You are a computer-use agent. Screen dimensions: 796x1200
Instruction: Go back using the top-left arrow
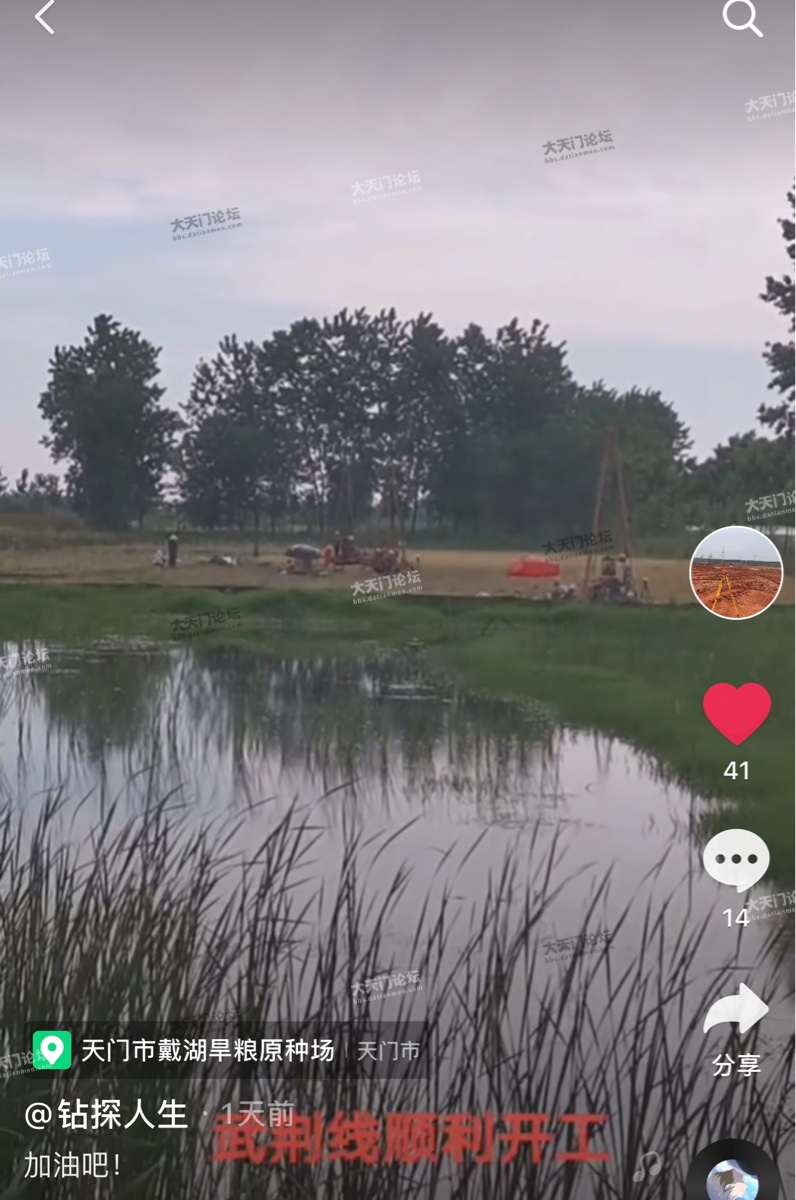pos(44,18)
